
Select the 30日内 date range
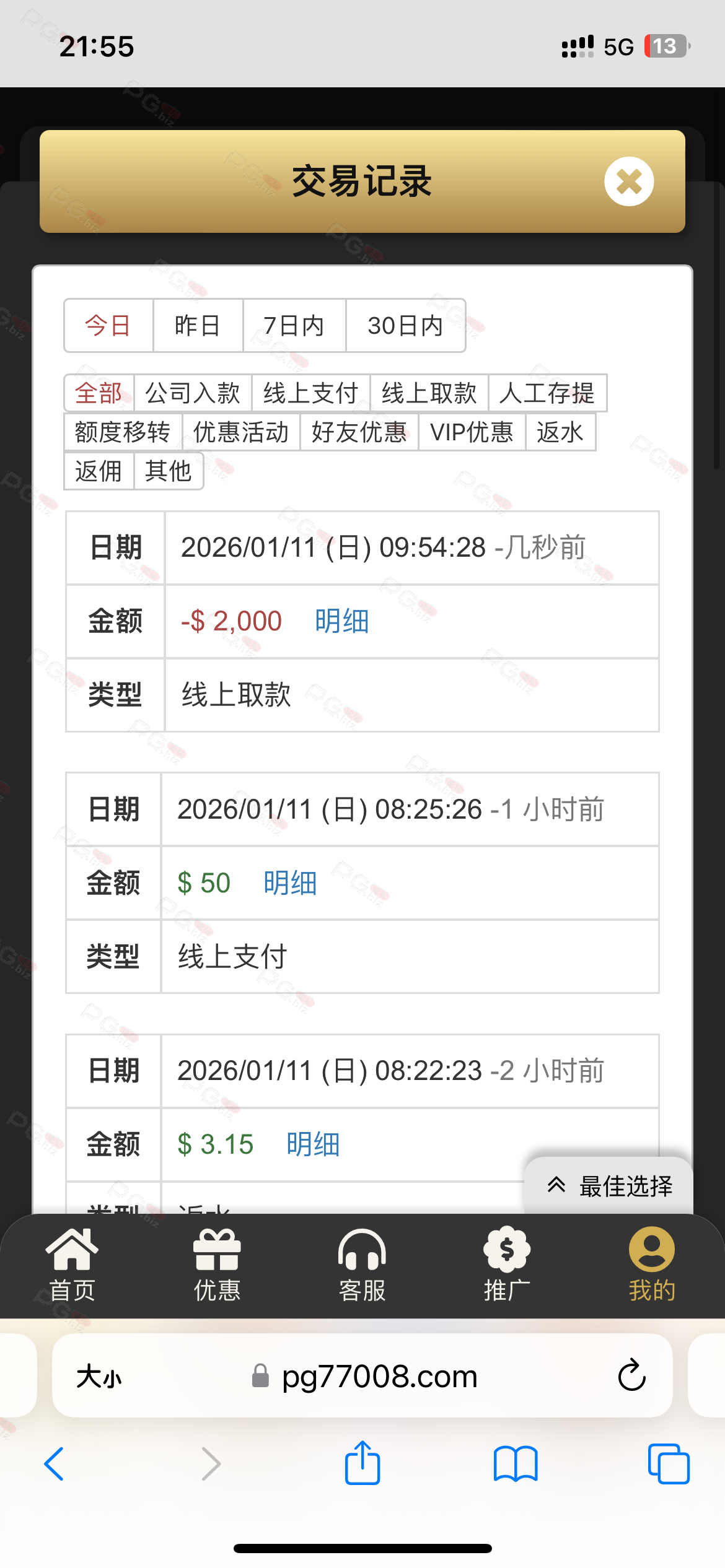(x=405, y=326)
